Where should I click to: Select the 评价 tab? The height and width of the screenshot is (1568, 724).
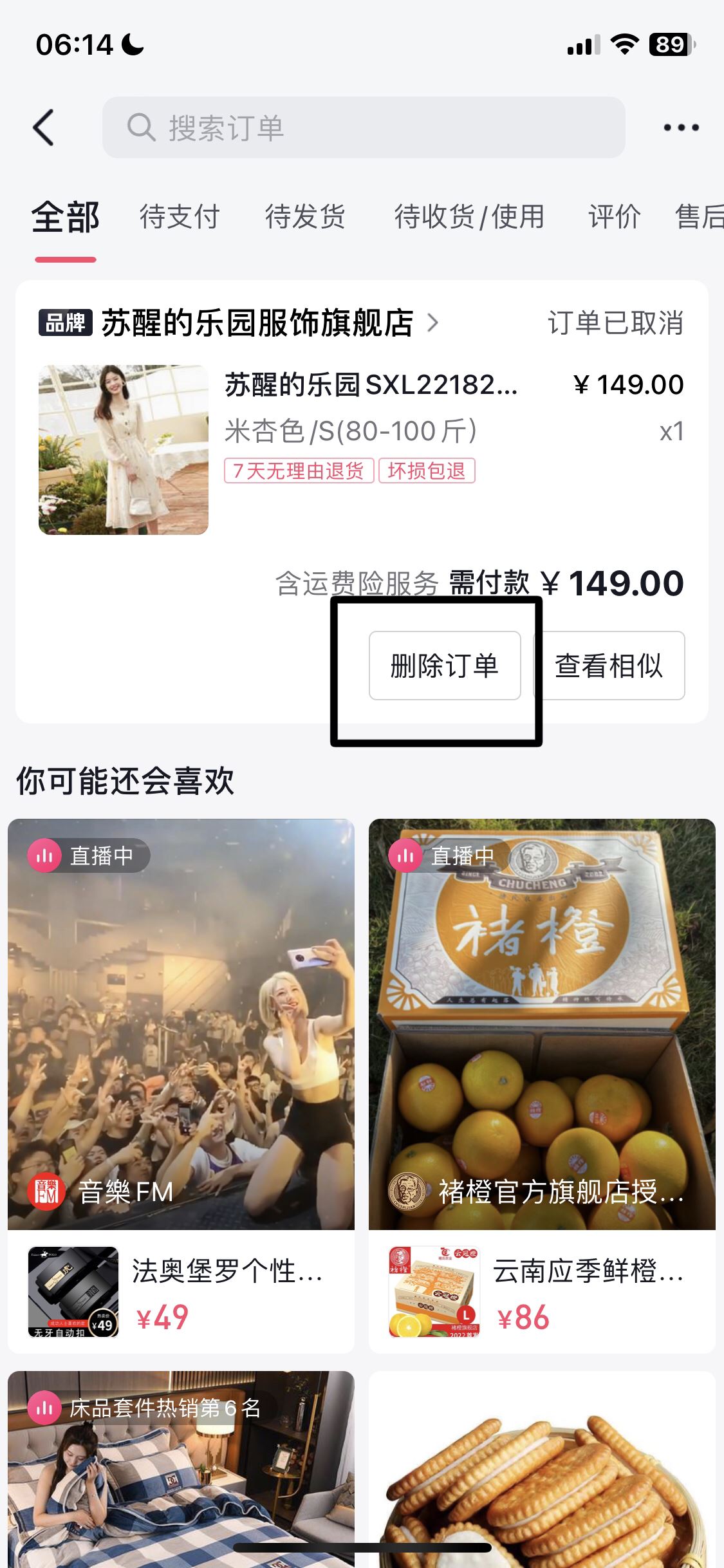pos(612,217)
